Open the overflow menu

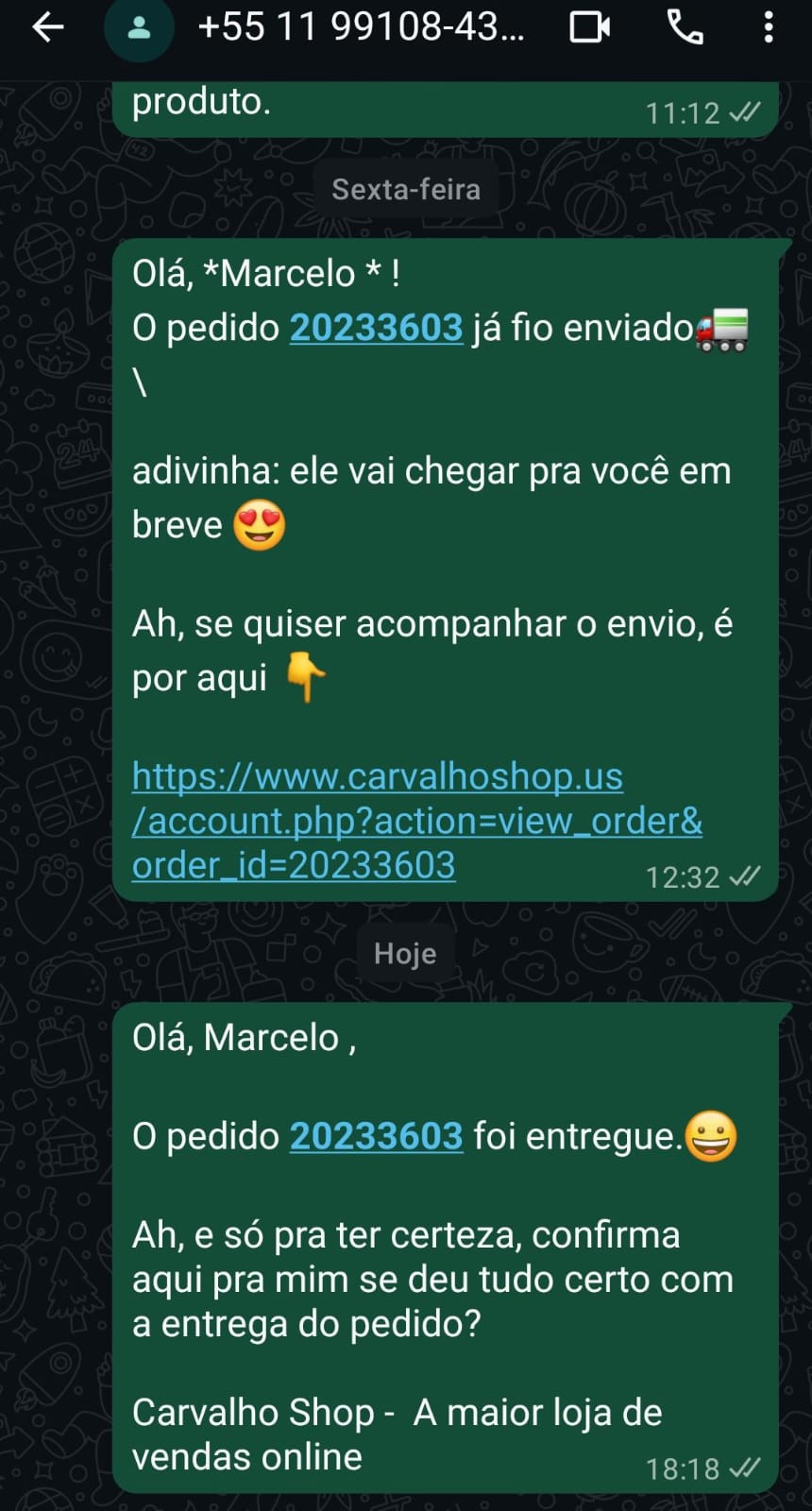[769, 28]
